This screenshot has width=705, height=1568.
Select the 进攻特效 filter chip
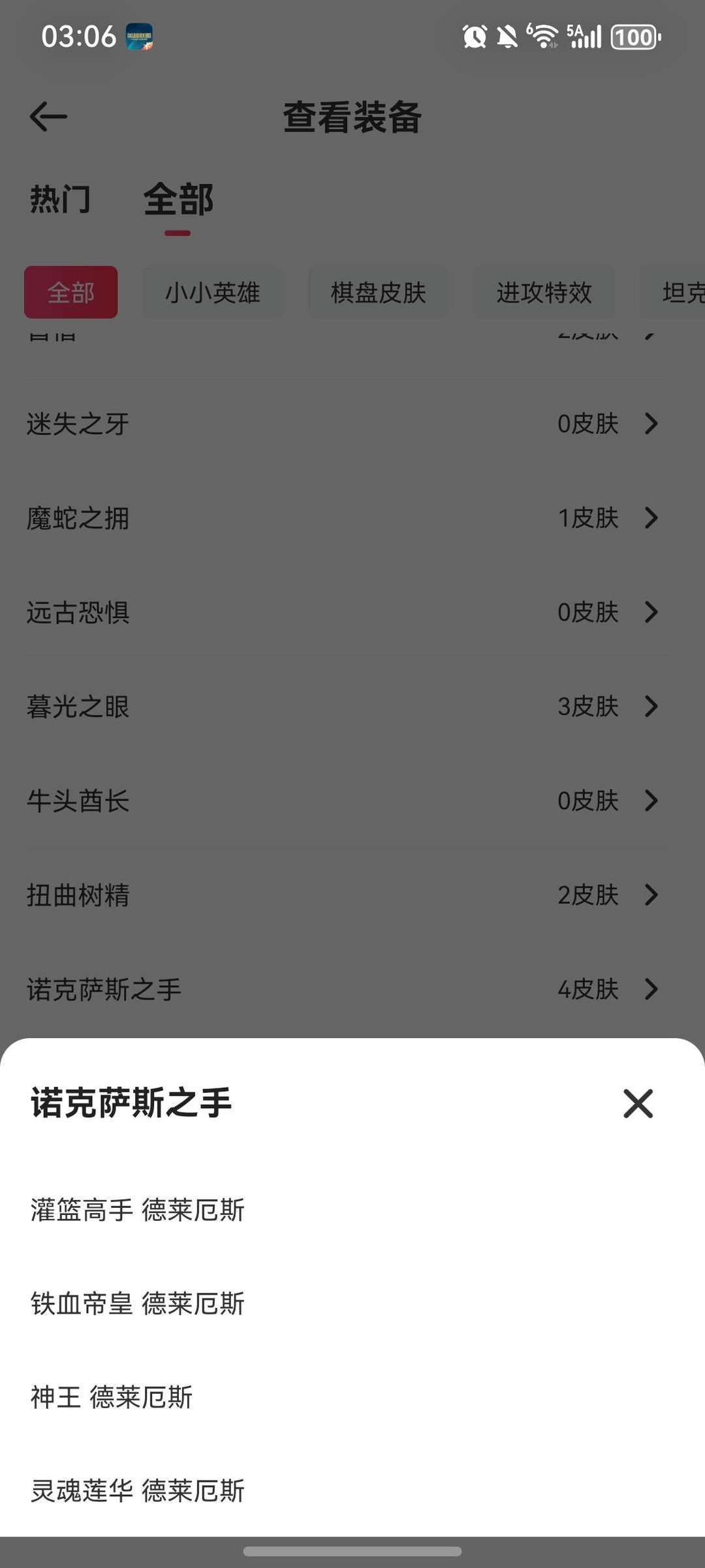[544, 293]
